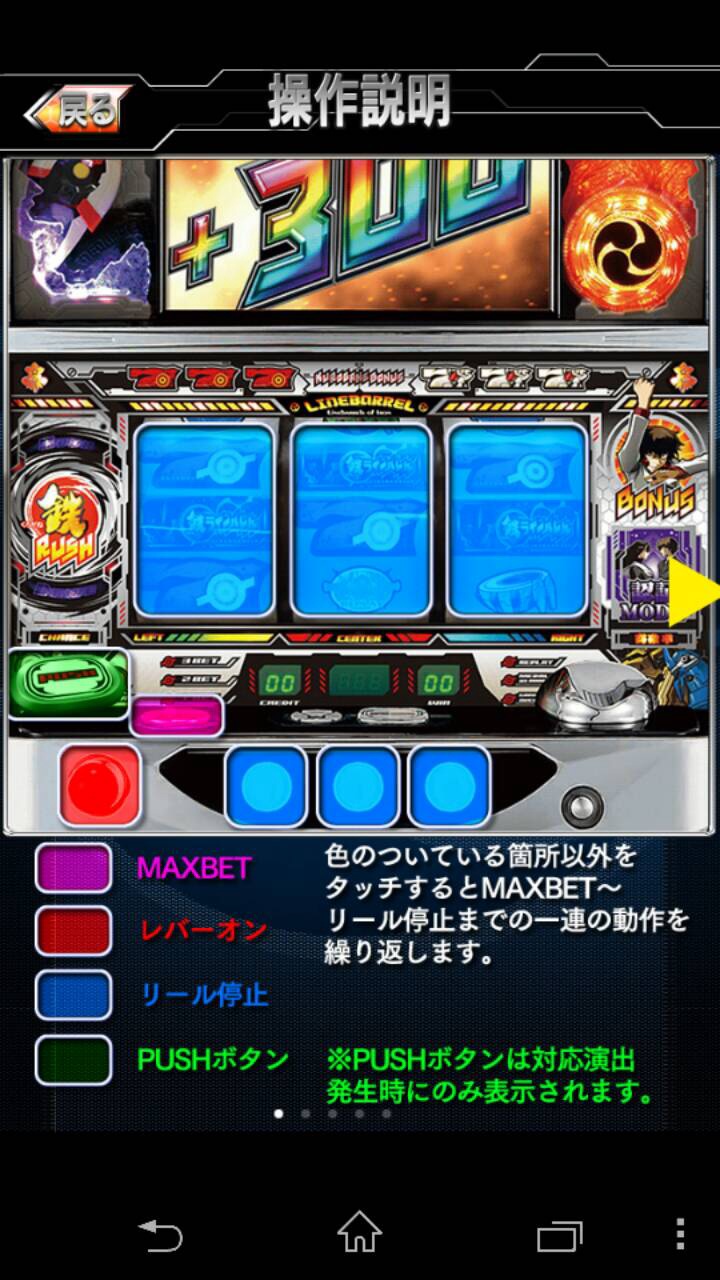Open the system overflow menu dots

tap(680, 1235)
